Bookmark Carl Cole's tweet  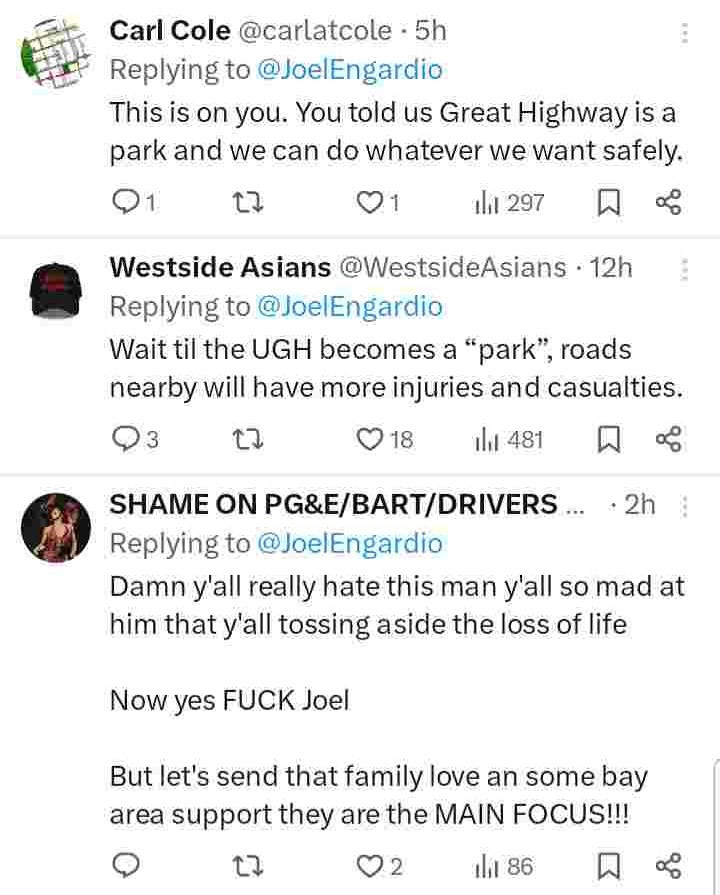(x=608, y=203)
